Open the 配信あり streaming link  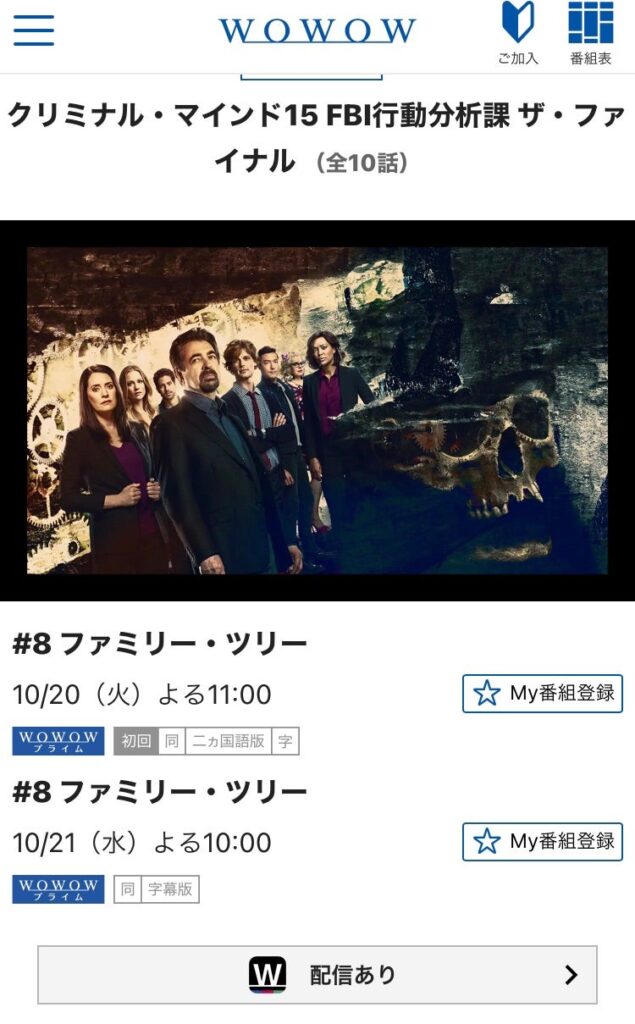tap(317, 975)
